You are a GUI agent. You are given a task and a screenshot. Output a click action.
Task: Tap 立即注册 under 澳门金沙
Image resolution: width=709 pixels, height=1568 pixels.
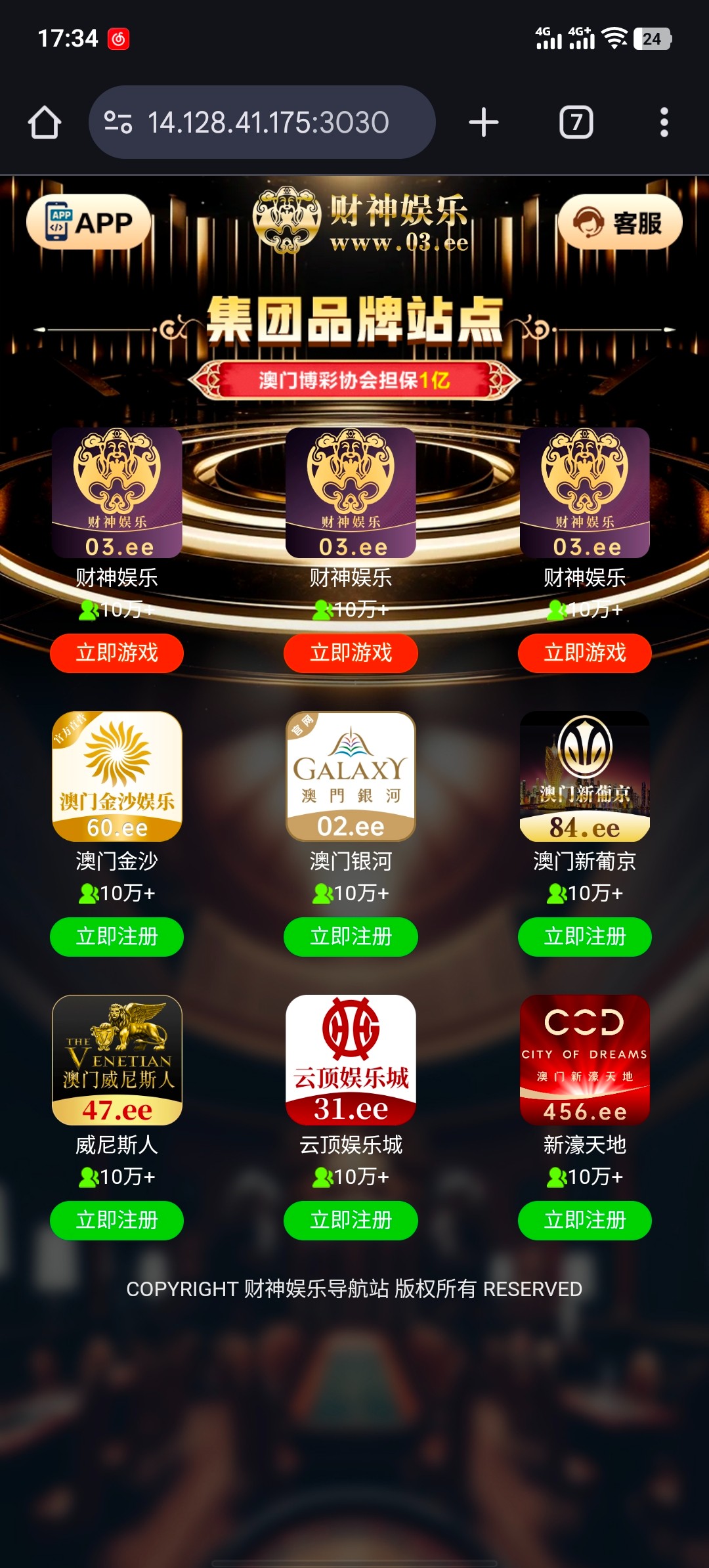117,936
